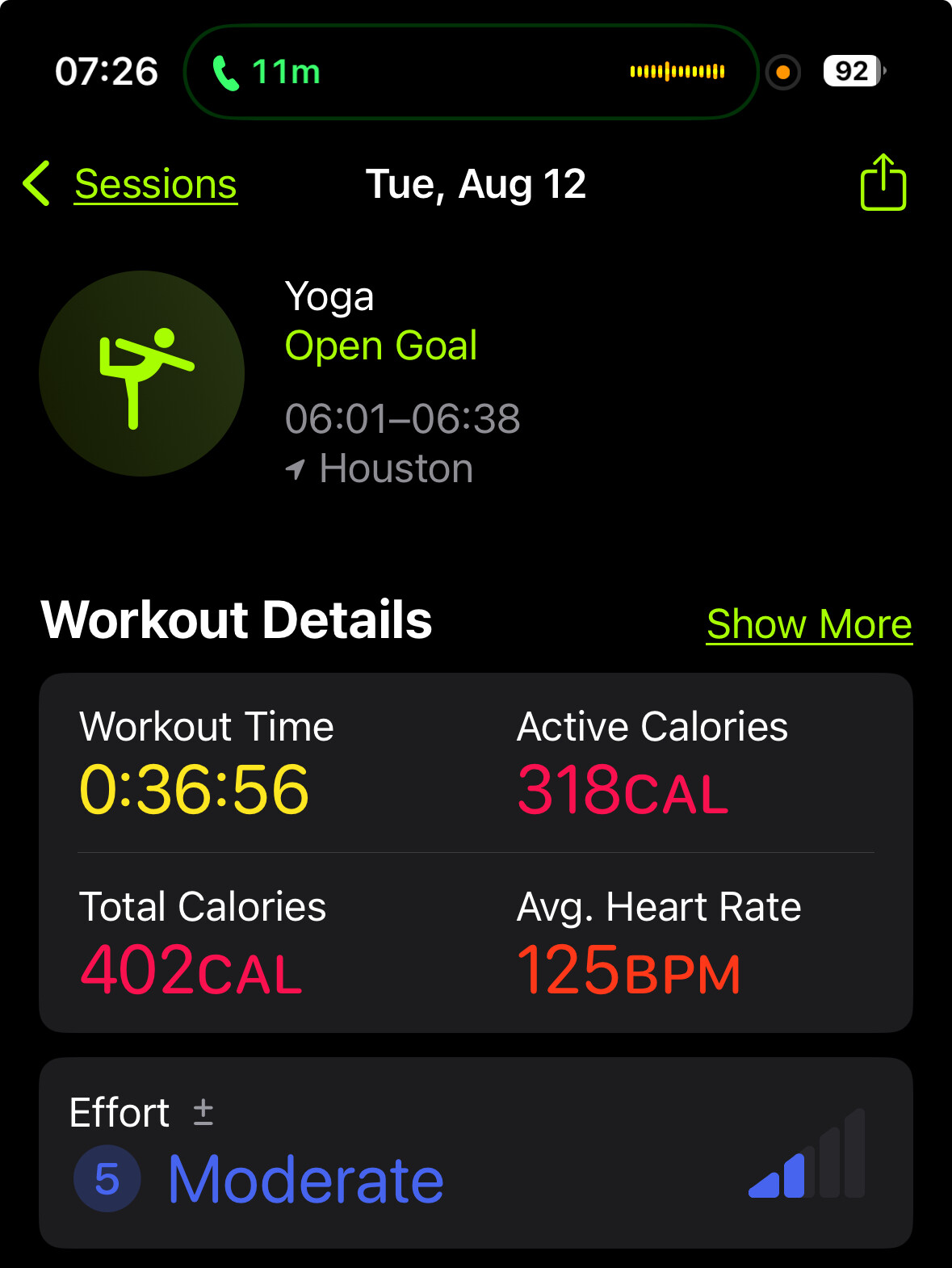This screenshot has width=952, height=1268.
Task: Adjust the Effort rating
Action: click(x=203, y=1112)
